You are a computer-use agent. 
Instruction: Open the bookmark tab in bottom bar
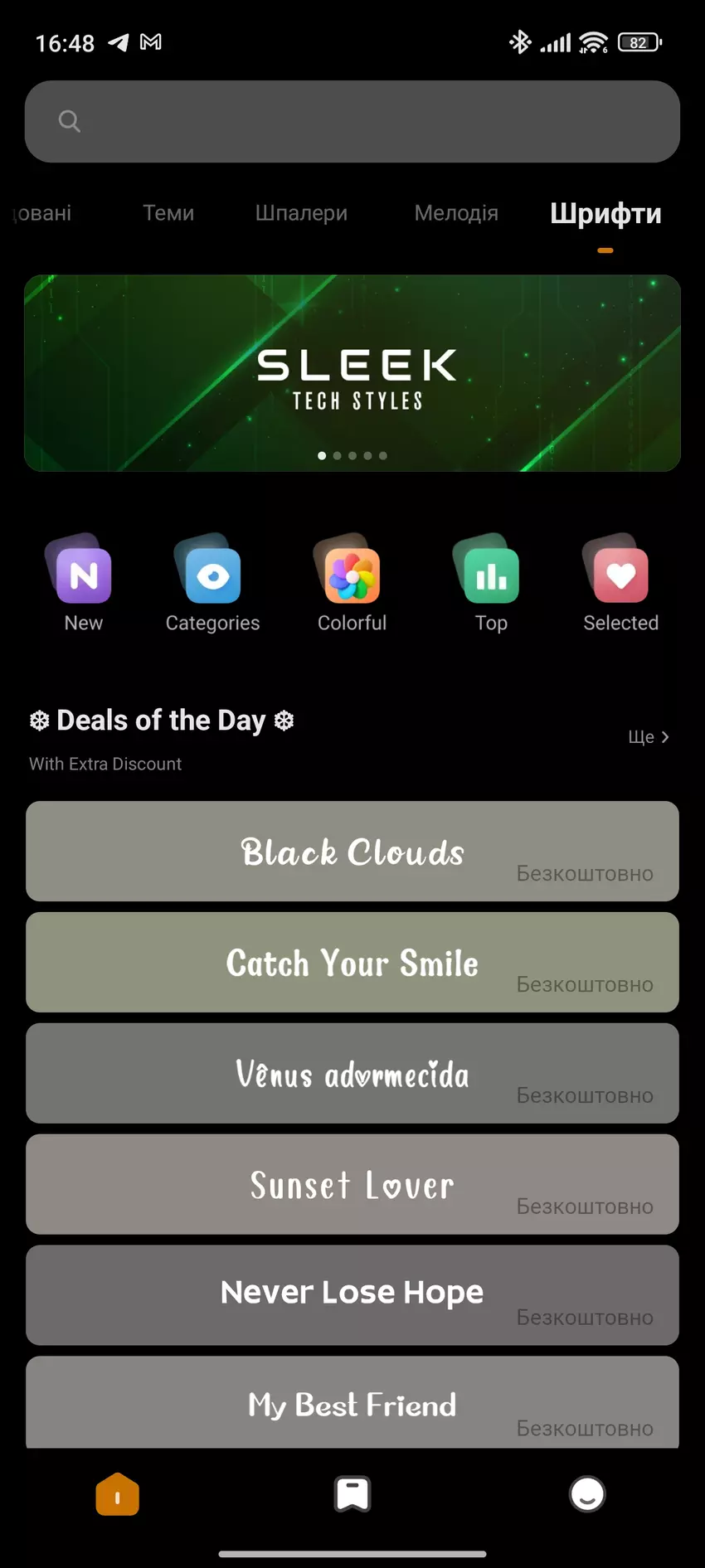click(352, 1494)
